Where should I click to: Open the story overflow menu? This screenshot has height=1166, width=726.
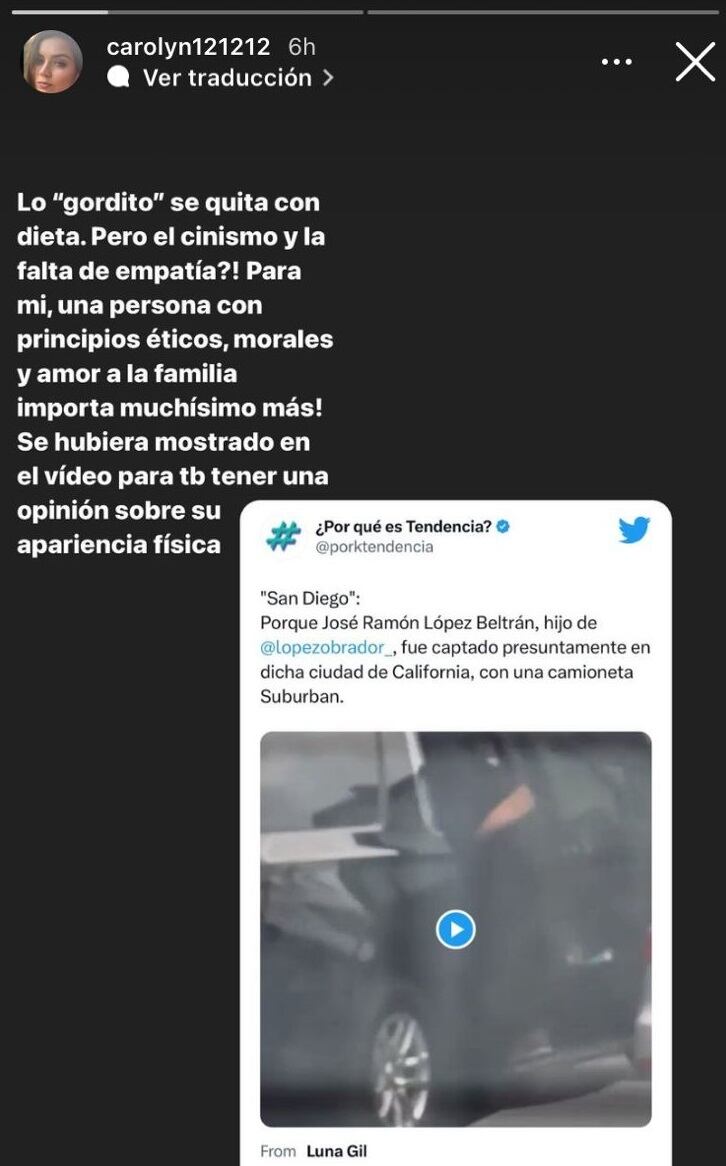coord(617,62)
